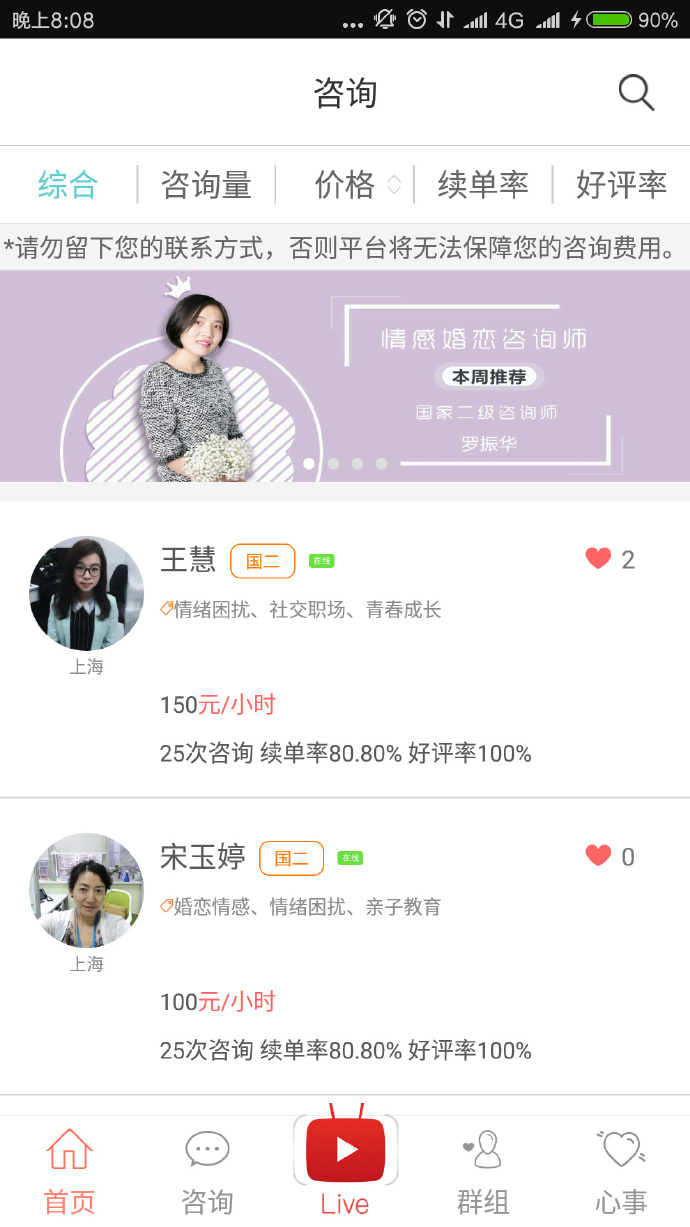Go to the 首页 tab

click(x=69, y=1170)
